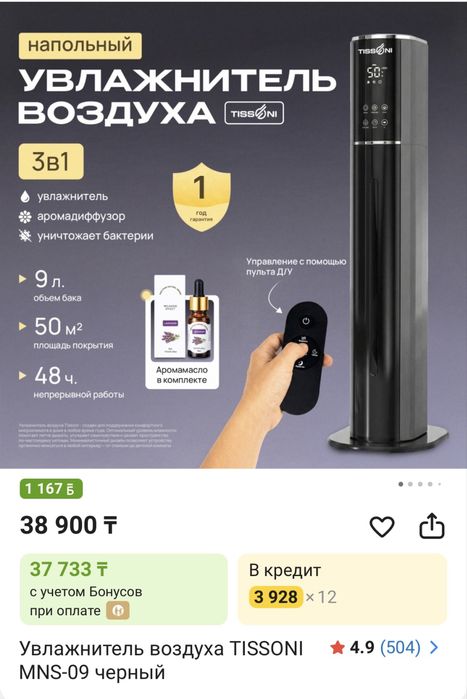Open the 504 reviews rating link
Screen dimensions: 467x699
(x=385, y=647)
